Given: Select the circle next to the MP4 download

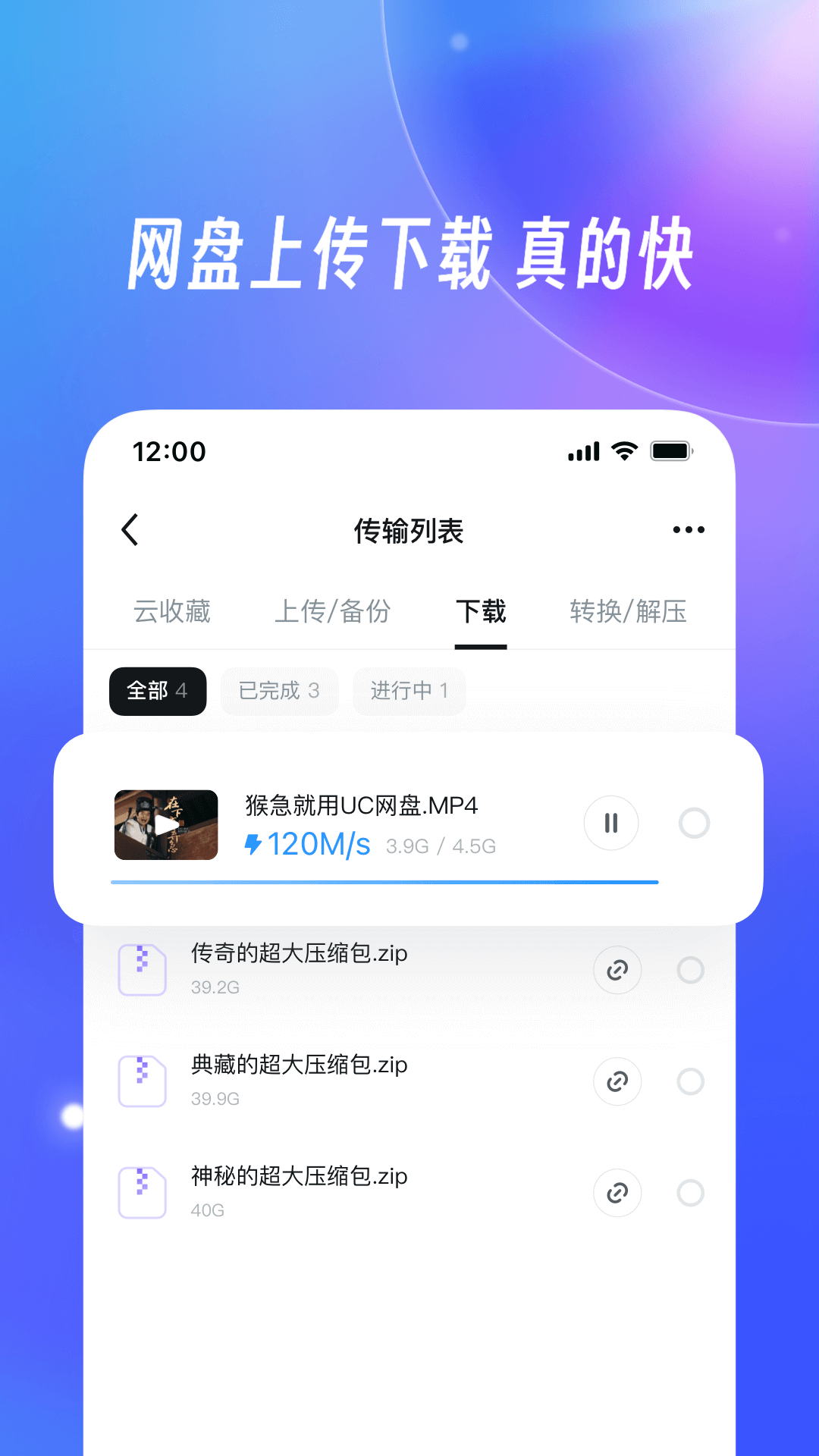Looking at the screenshot, I should point(694,823).
